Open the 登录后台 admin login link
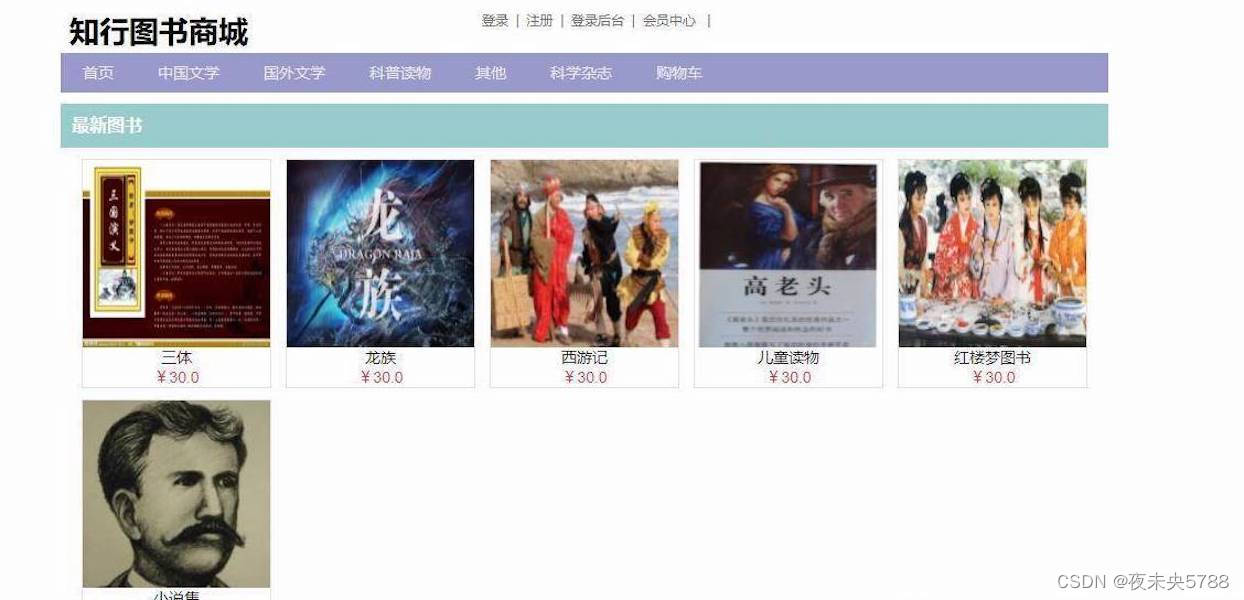The height and width of the screenshot is (600, 1244). 597,20
